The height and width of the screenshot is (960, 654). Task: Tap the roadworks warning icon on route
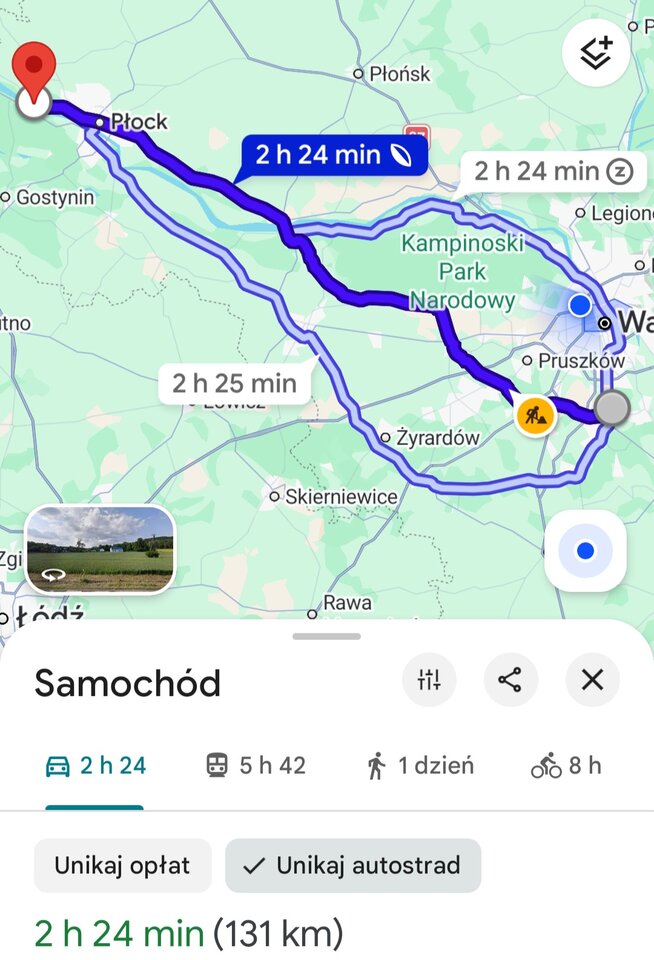(537, 413)
